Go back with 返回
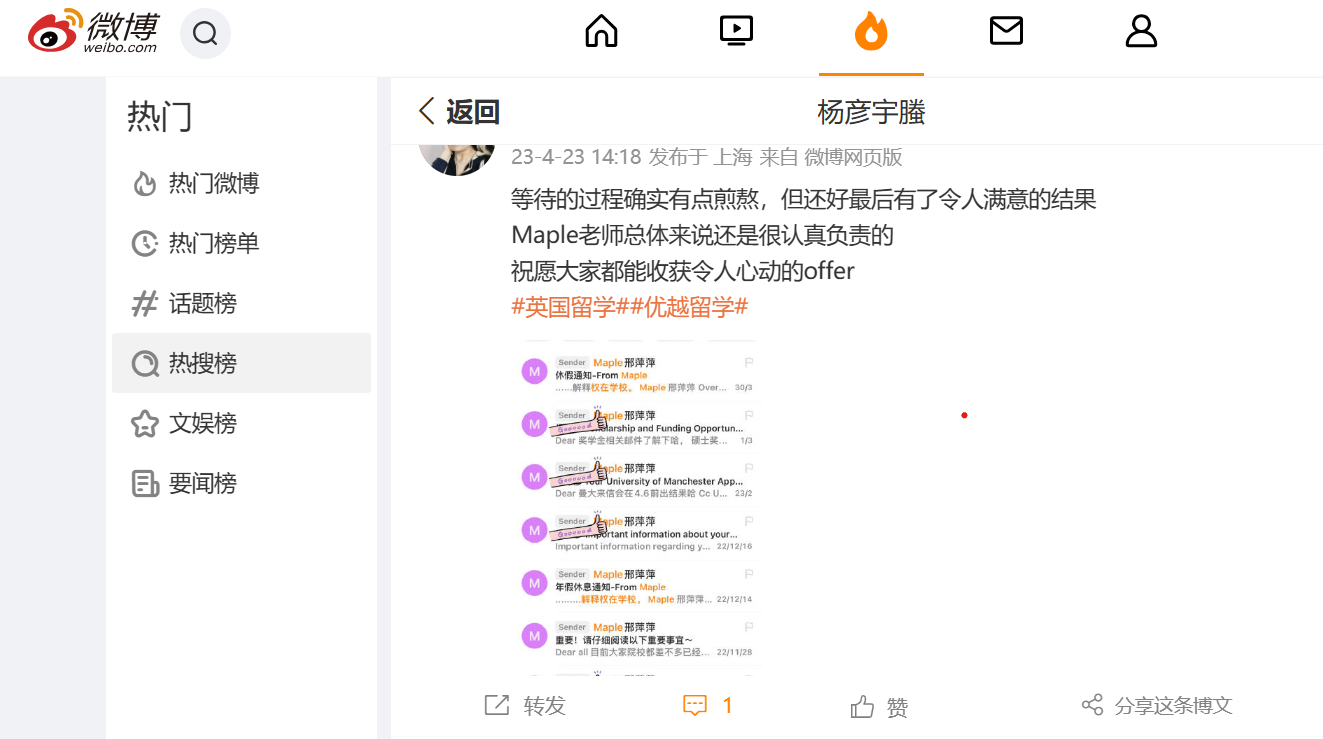Image resolution: width=1323 pixels, height=739 pixels. (459, 111)
